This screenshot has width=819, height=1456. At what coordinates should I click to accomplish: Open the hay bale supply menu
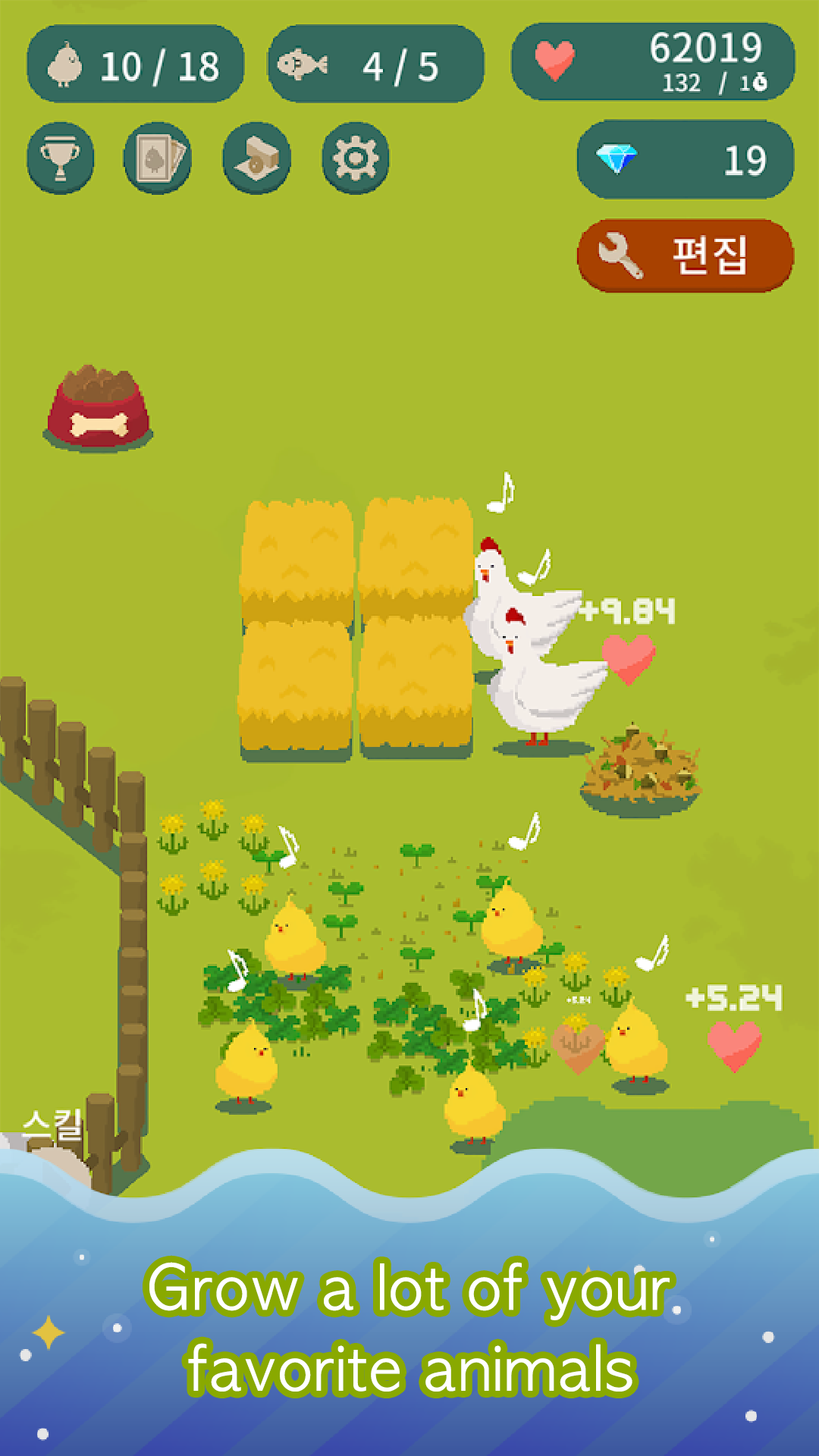(x=256, y=158)
